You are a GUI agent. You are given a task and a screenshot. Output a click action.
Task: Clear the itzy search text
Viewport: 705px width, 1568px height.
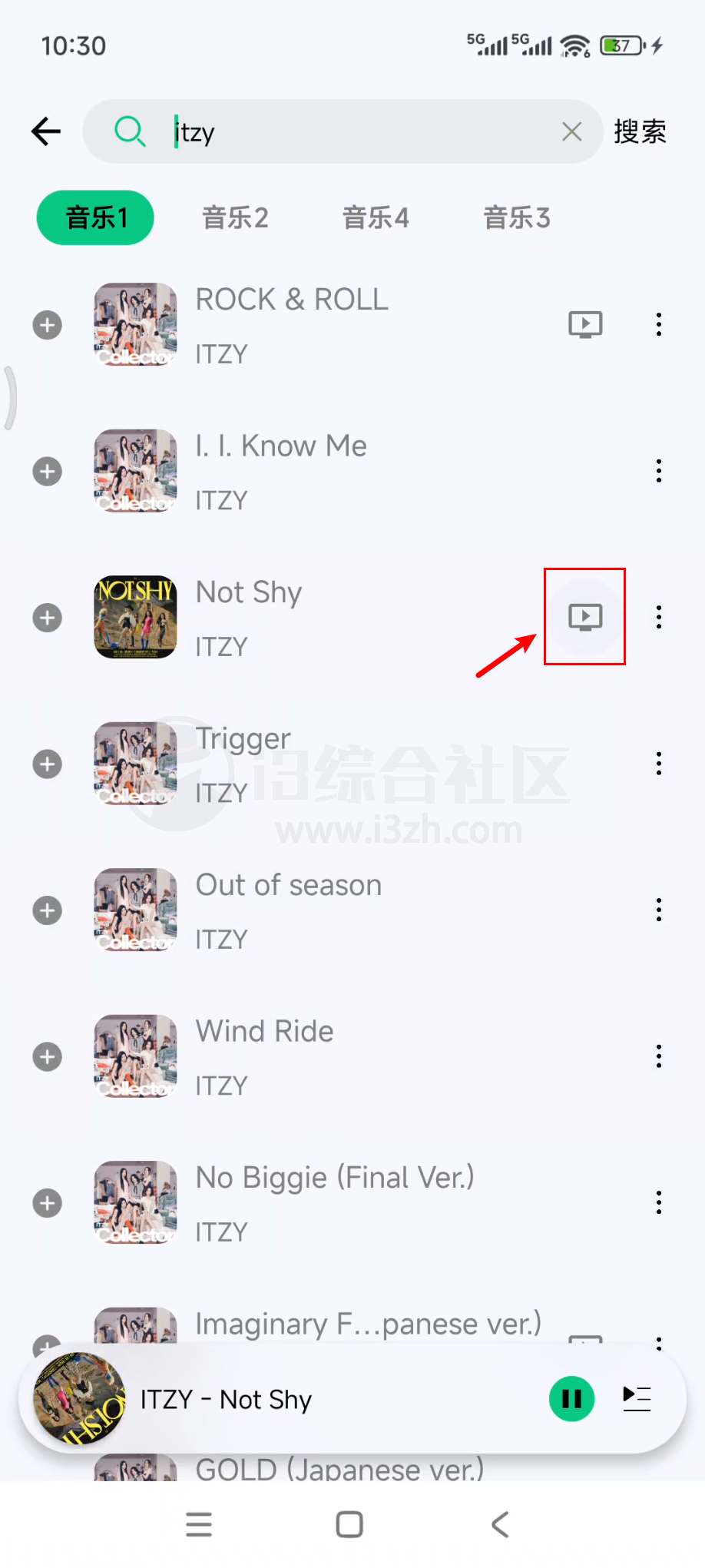click(571, 132)
